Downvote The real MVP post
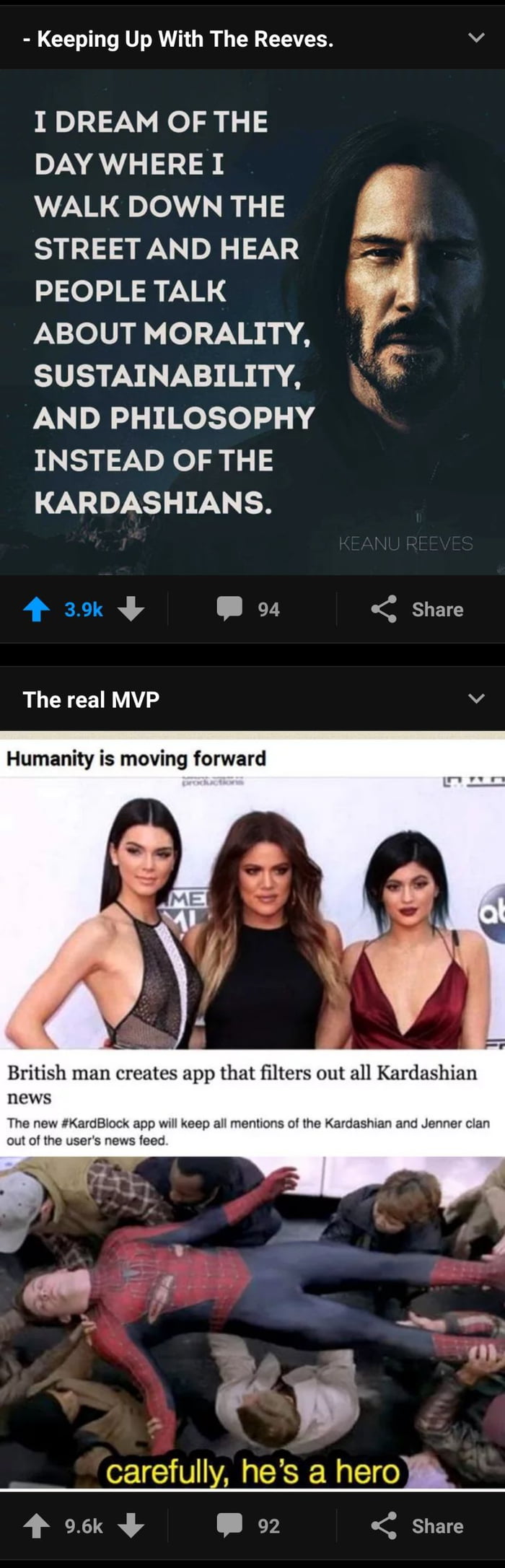Screen dimensions: 505x1568 (x=131, y=1526)
